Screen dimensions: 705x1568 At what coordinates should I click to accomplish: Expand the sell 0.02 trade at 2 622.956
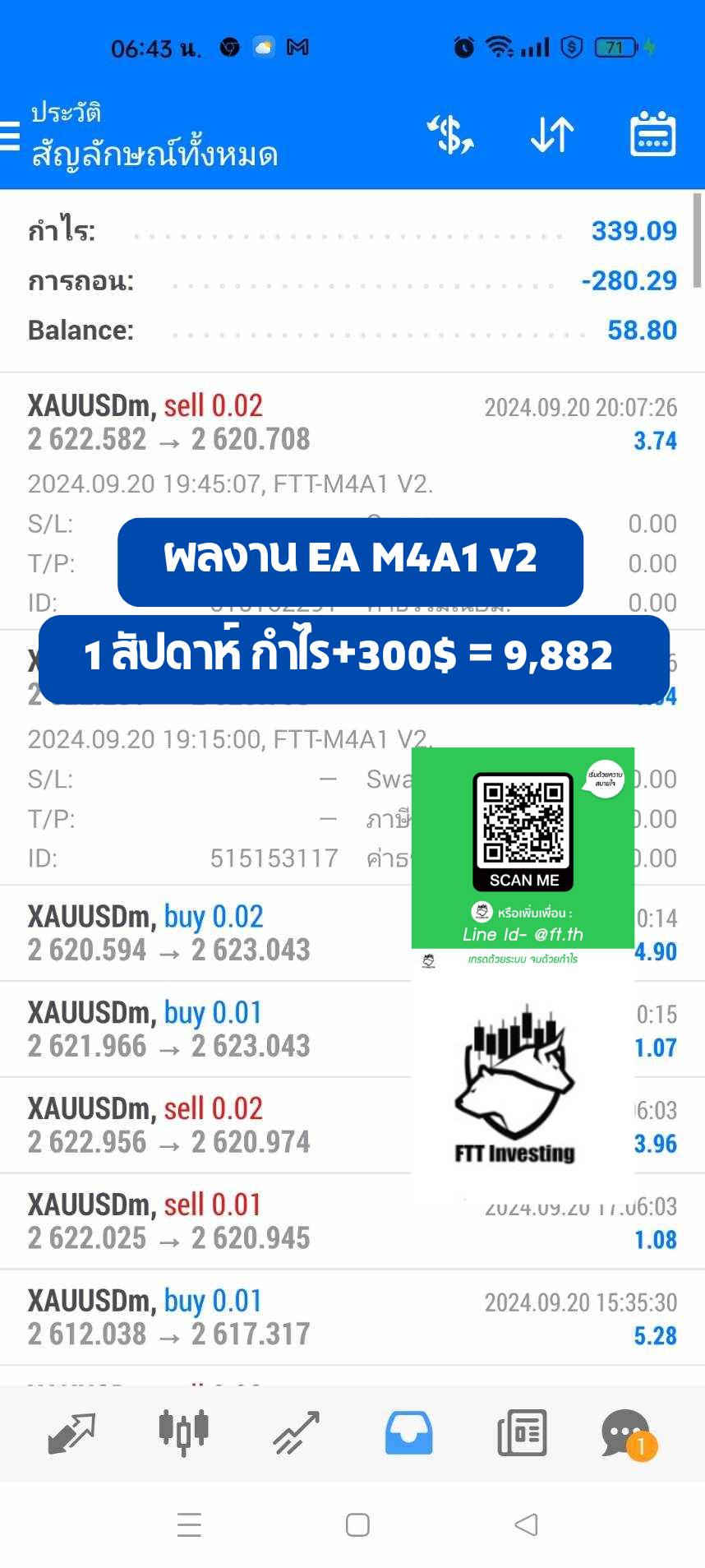(352, 1126)
